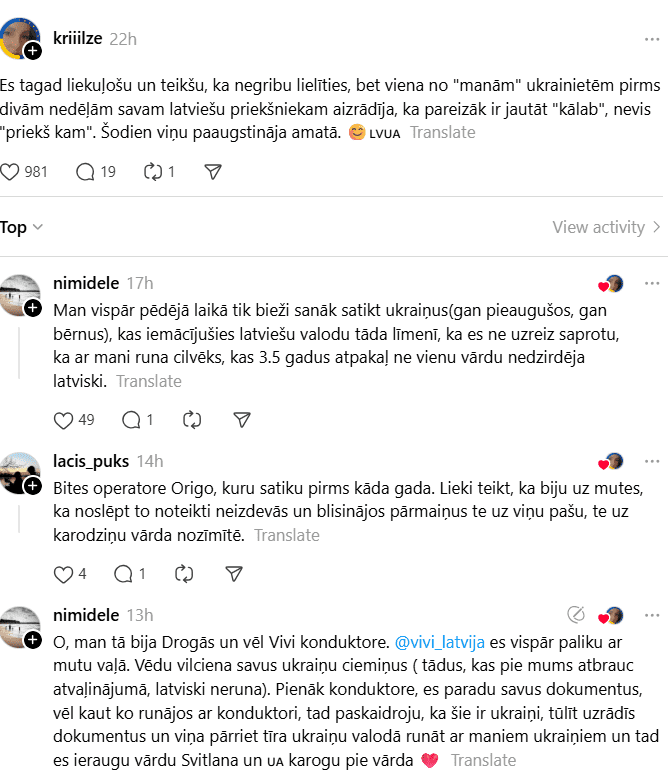Open the Top sorting dropdown
Viewport: 668px width, 781px height.
[x=22, y=227]
